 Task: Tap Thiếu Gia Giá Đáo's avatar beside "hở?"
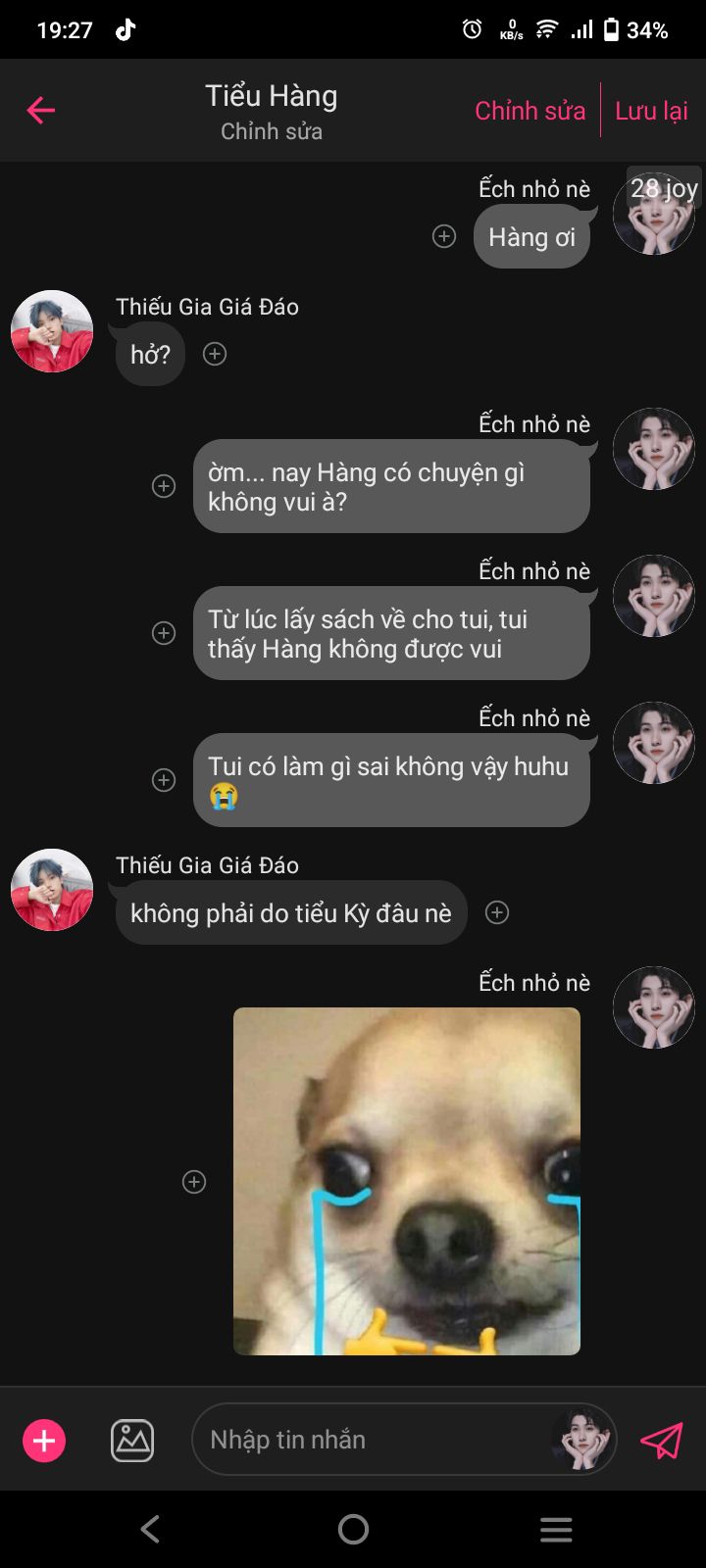point(52,331)
